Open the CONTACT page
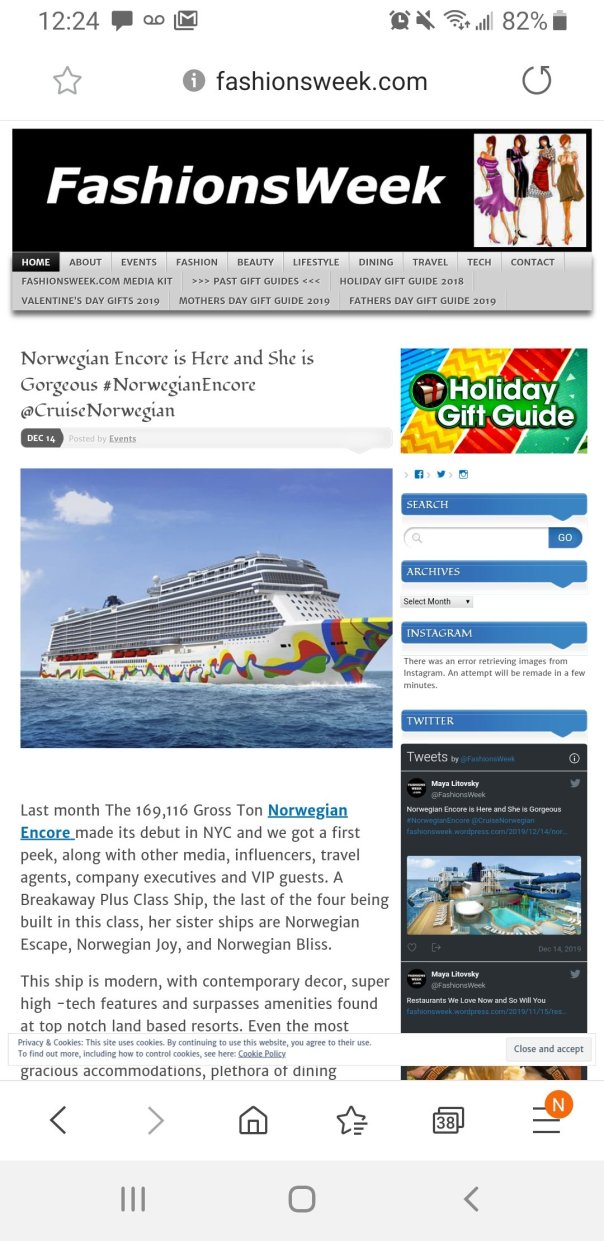 [x=532, y=262]
